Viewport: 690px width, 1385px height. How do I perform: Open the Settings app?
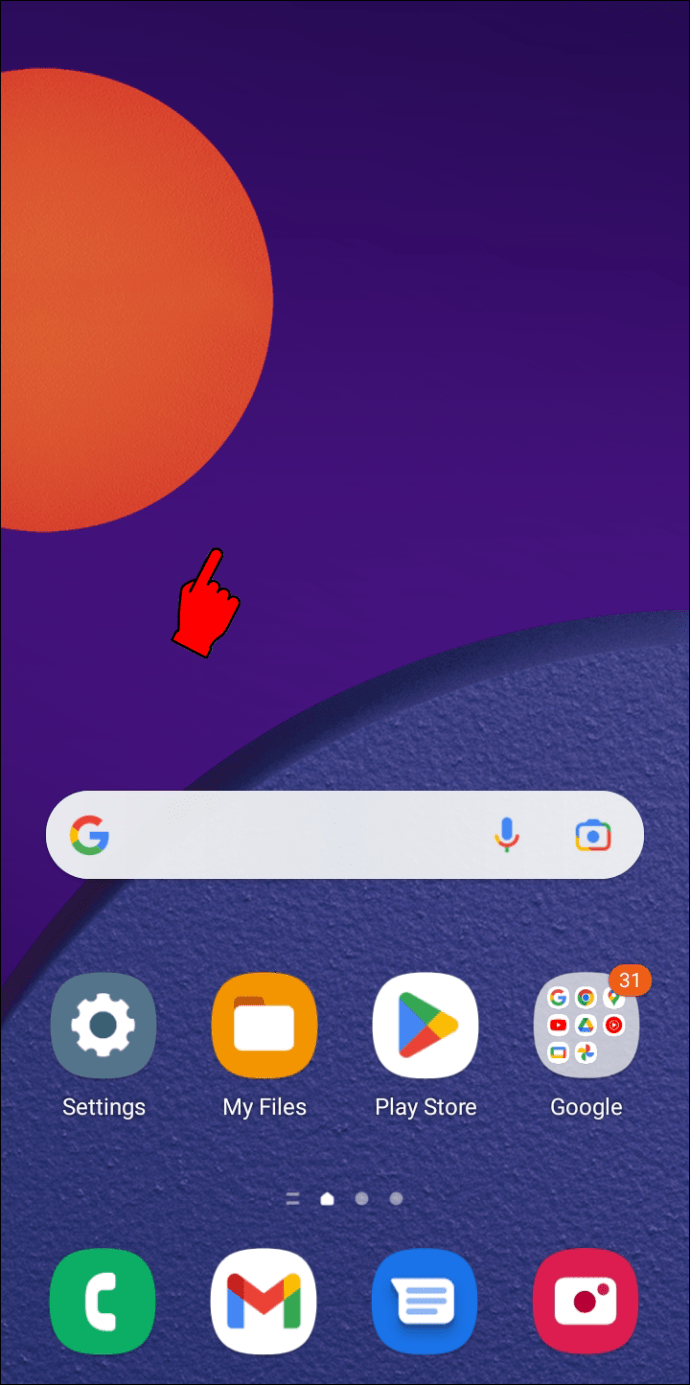(x=103, y=1025)
